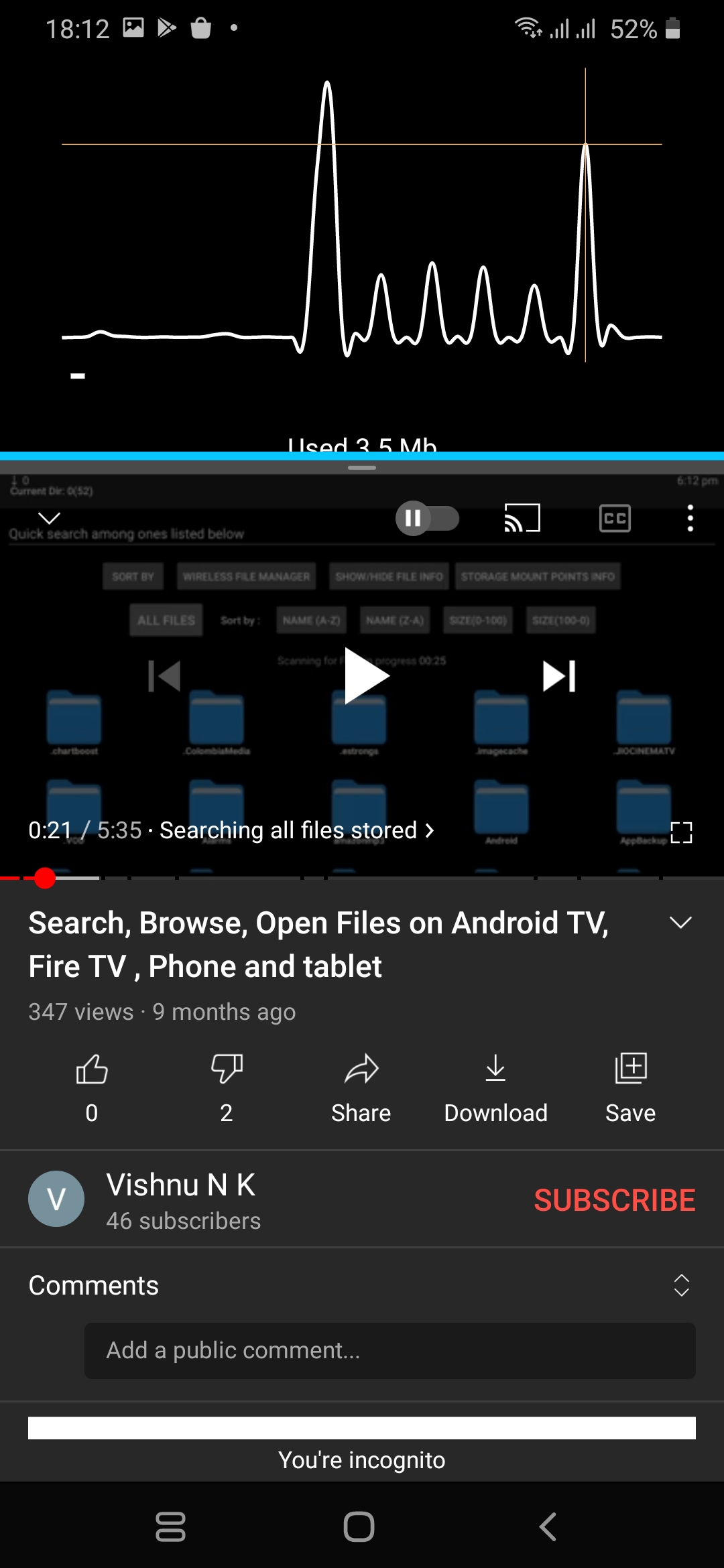
Task: Minimize the video player
Action: (x=49, y=518)
